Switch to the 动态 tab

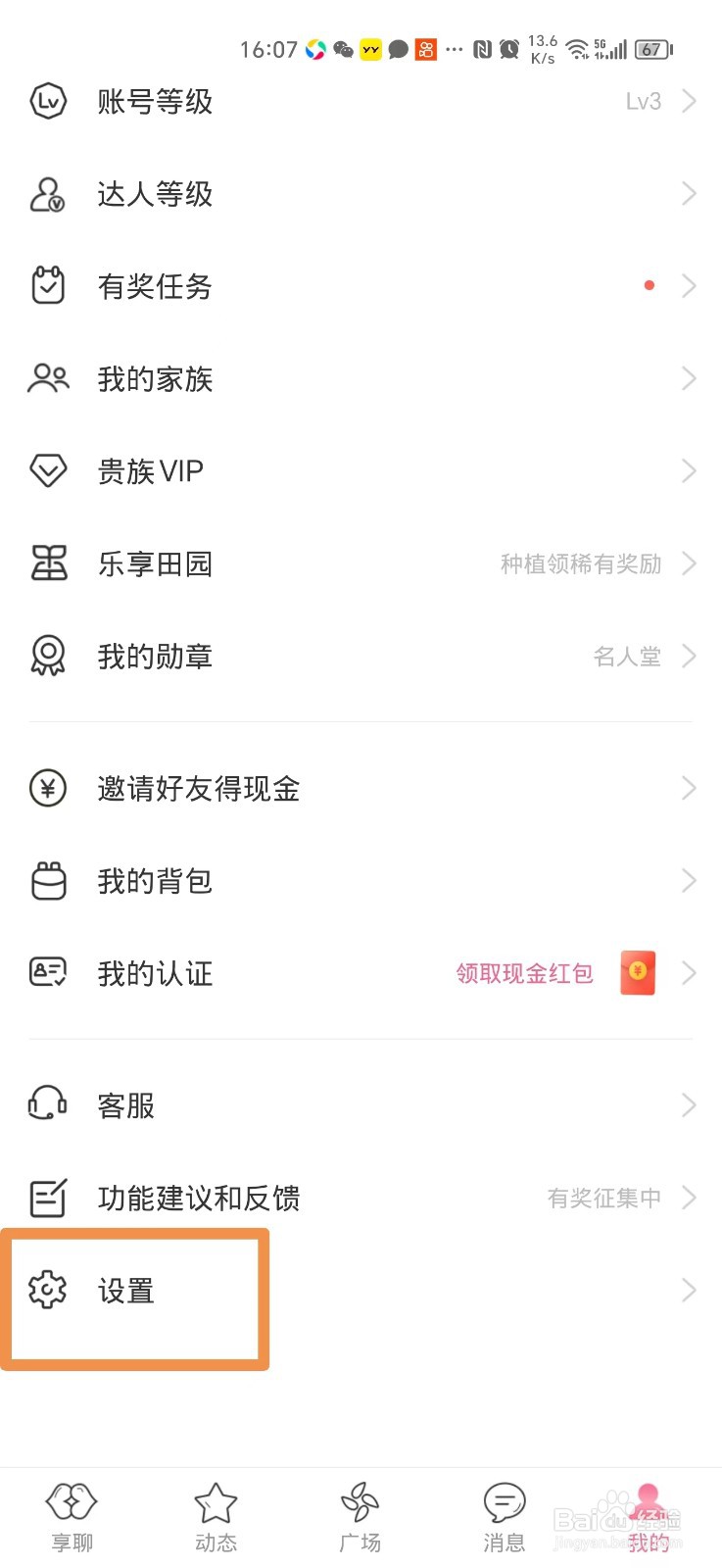217,1518
